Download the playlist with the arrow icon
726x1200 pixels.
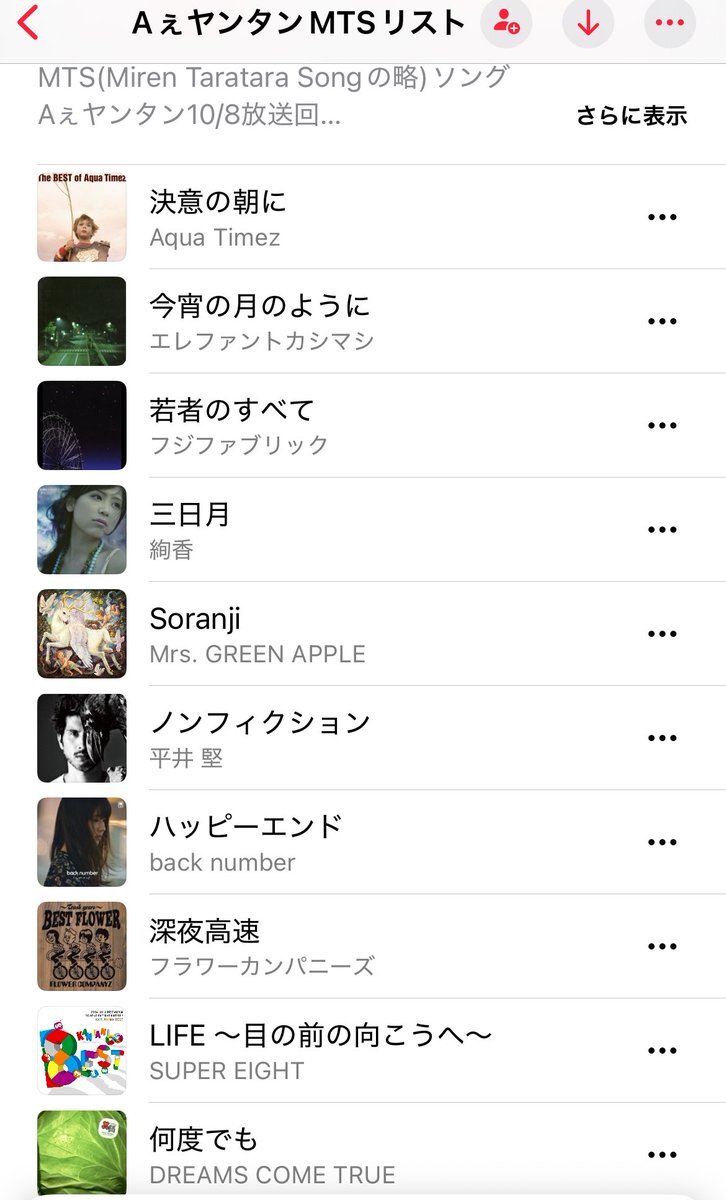pyautogui.click(x=588, y=22)
